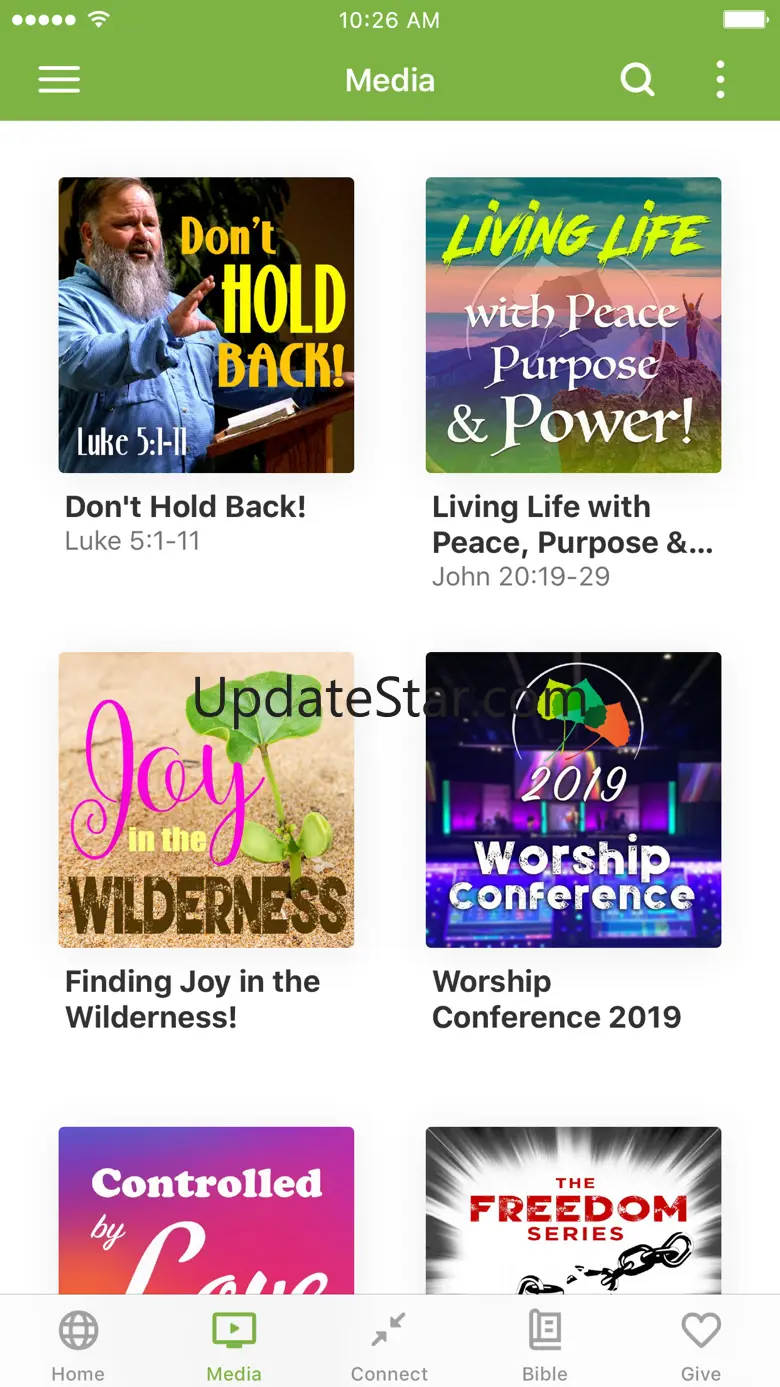Open the Don't Hold Back! sermon
Viewport: 780px width, 1387px height.
pos(206,325)
